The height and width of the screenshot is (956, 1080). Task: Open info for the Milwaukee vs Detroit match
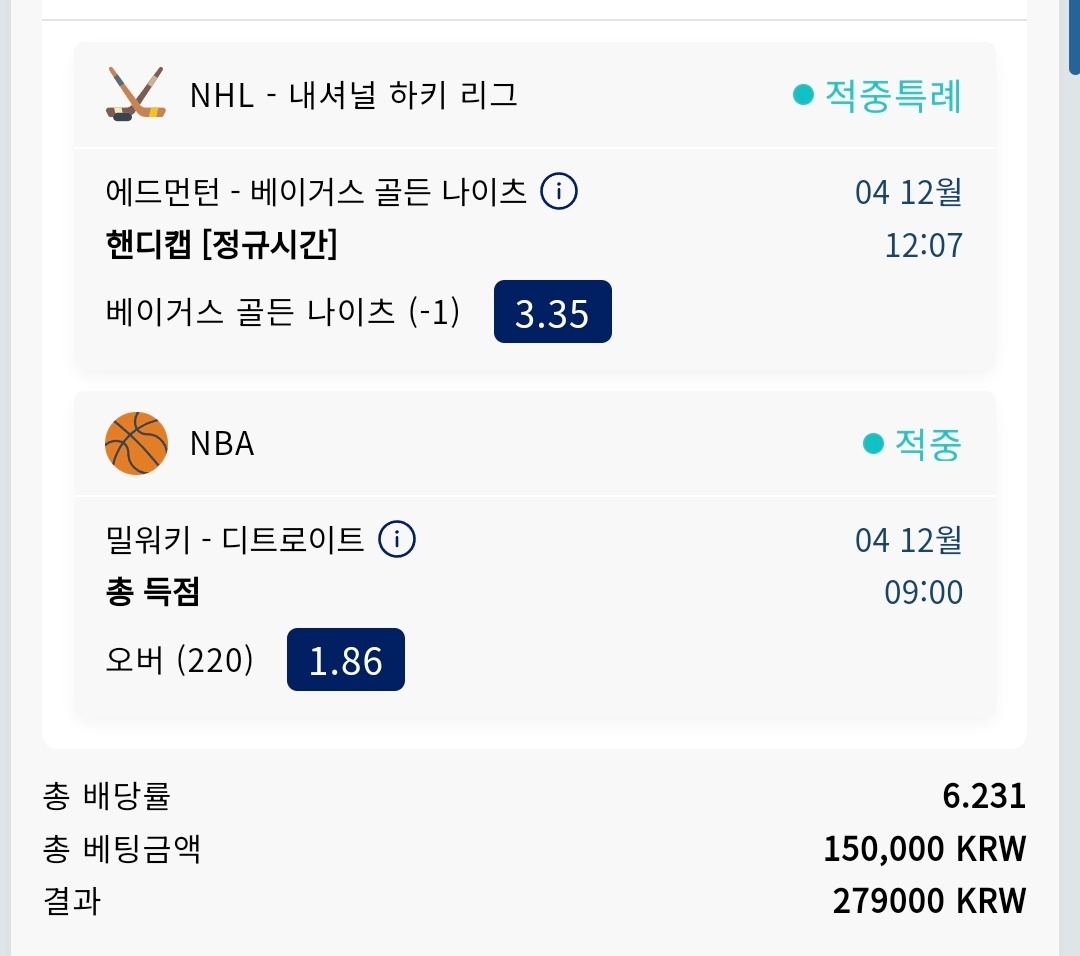397,540
